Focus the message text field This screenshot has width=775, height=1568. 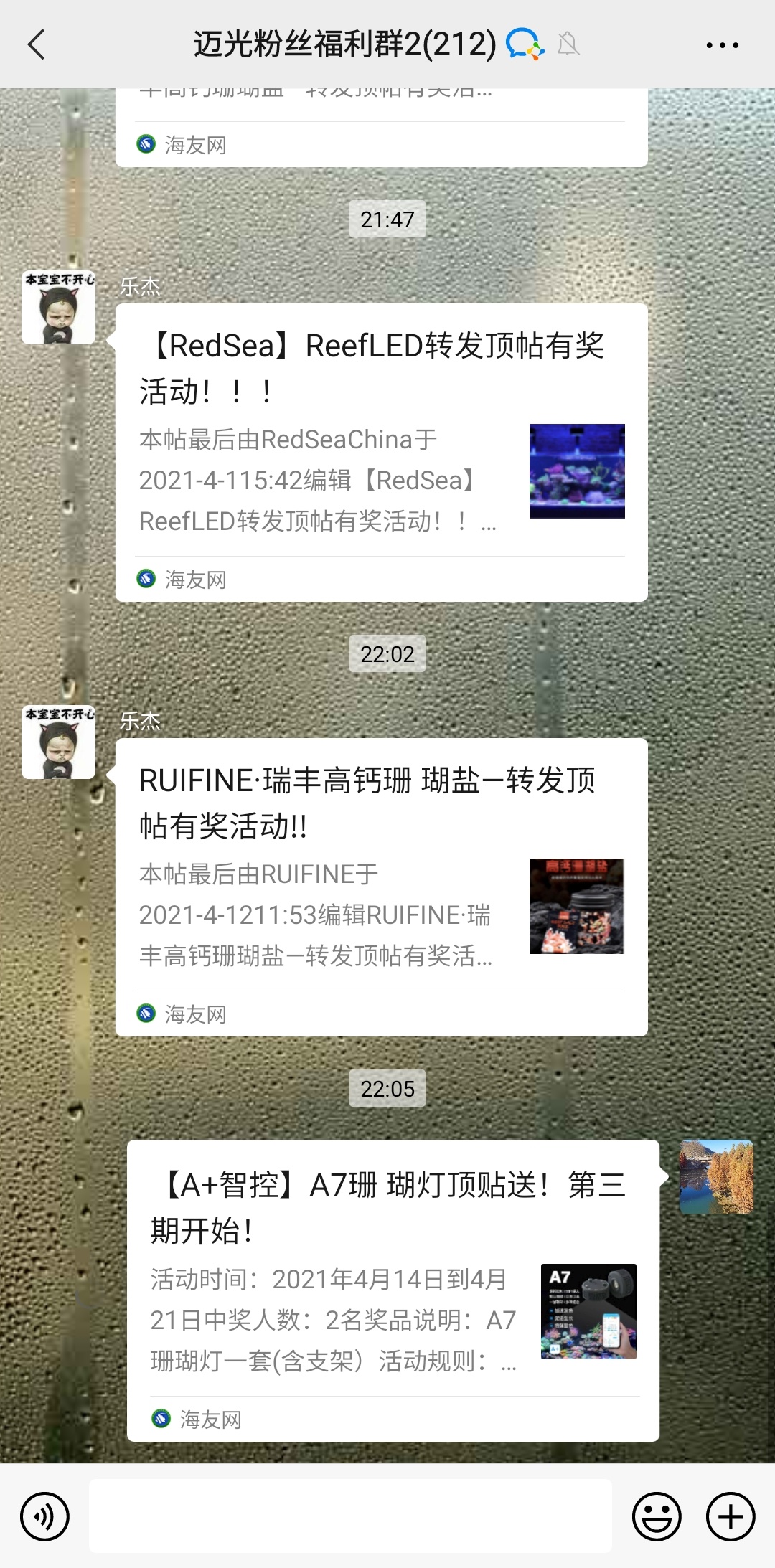point(350,1516)
